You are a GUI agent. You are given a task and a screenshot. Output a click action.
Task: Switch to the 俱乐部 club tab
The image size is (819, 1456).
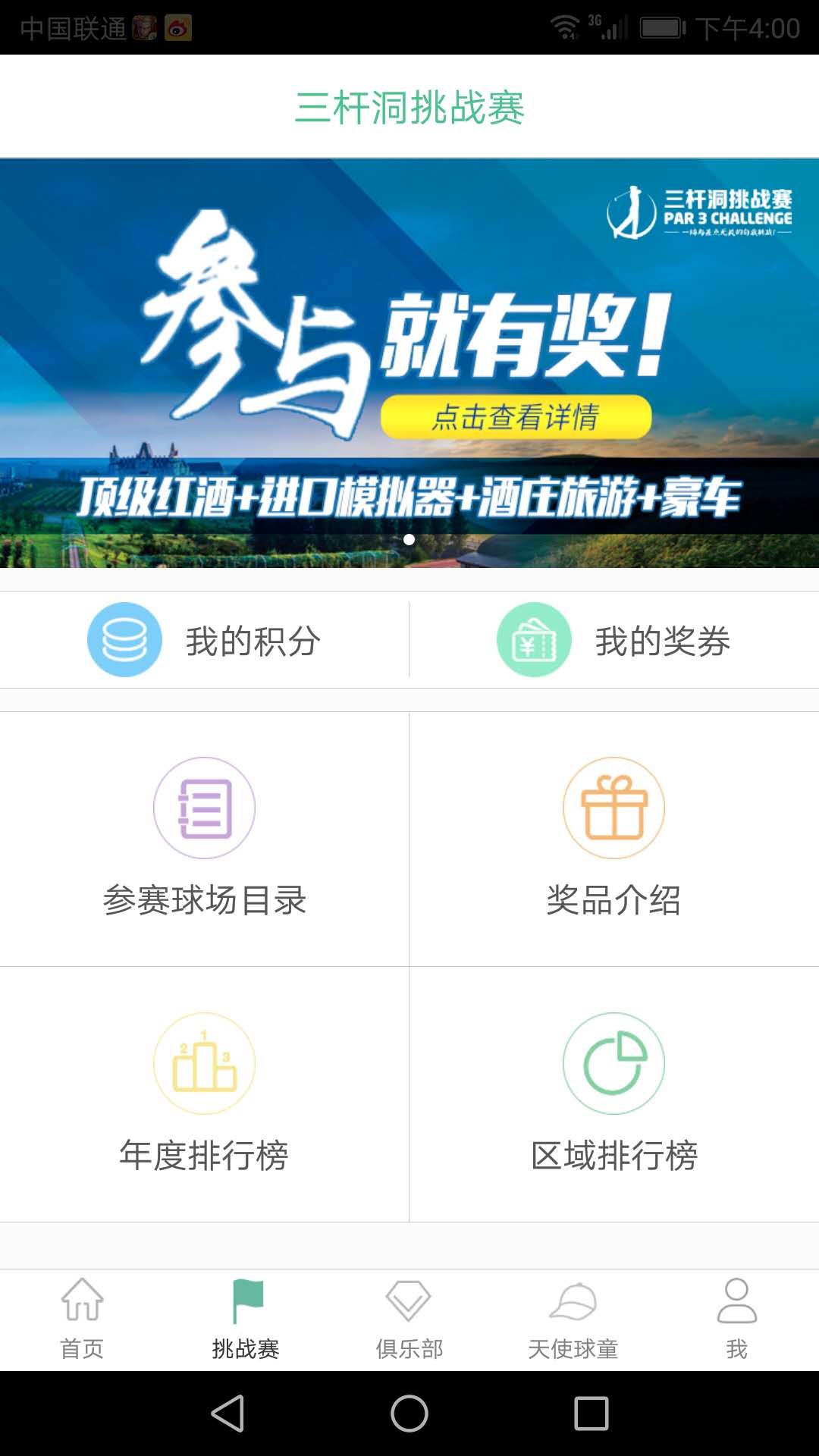click(x=409, y=1319)
